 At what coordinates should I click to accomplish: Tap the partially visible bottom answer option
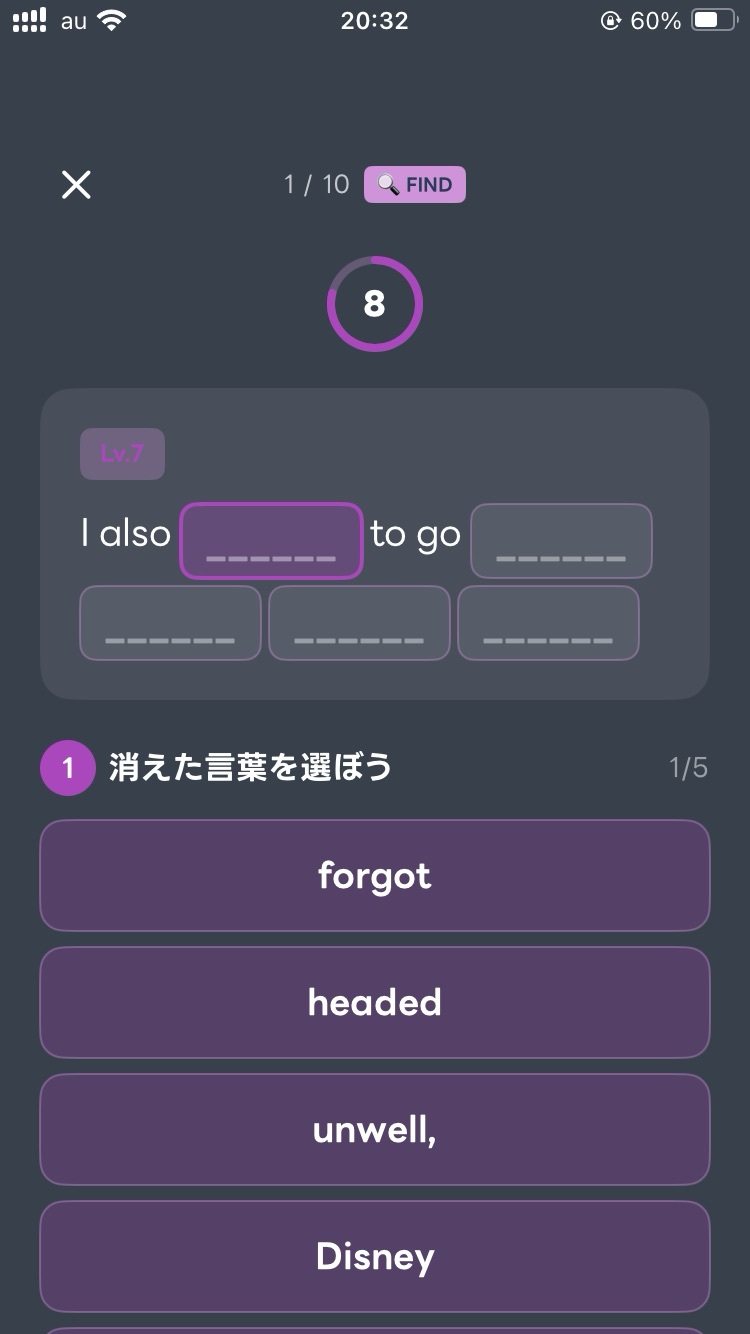click(x=375, y=1330)
